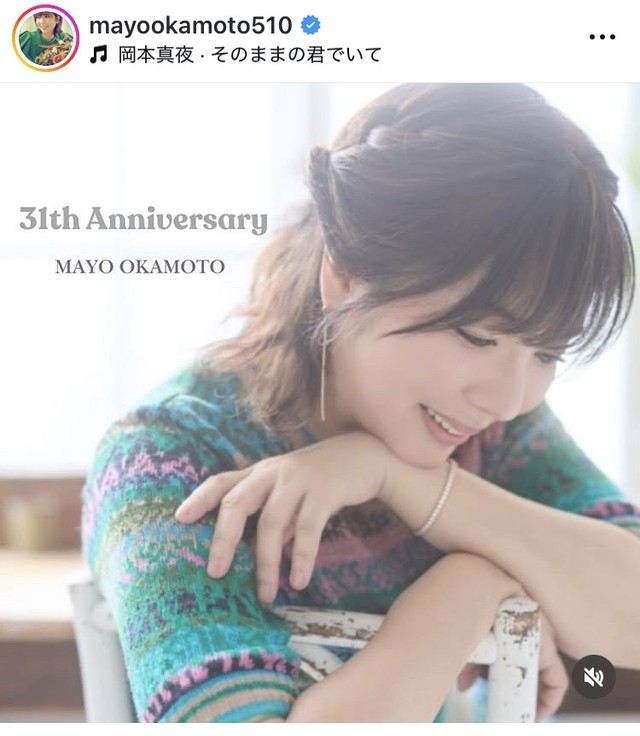Open the three-dot post options menu
640x736 pixels.
tap(602, 37)
